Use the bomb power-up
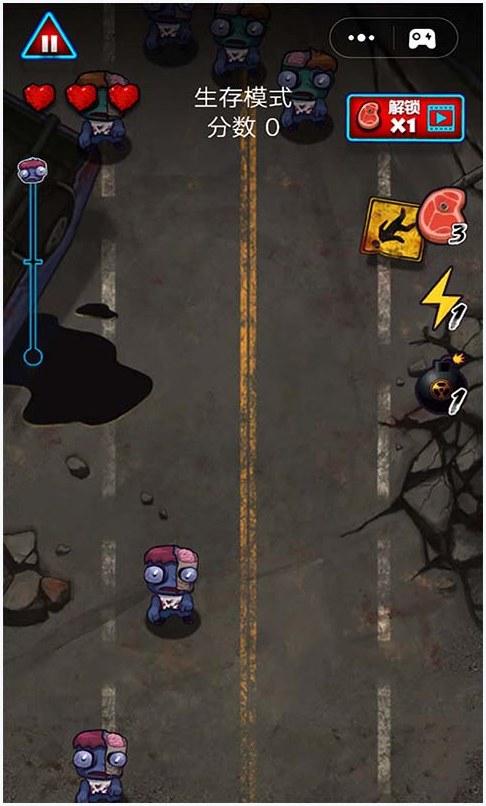The image size is (486, 806). (x=441, y=385)
